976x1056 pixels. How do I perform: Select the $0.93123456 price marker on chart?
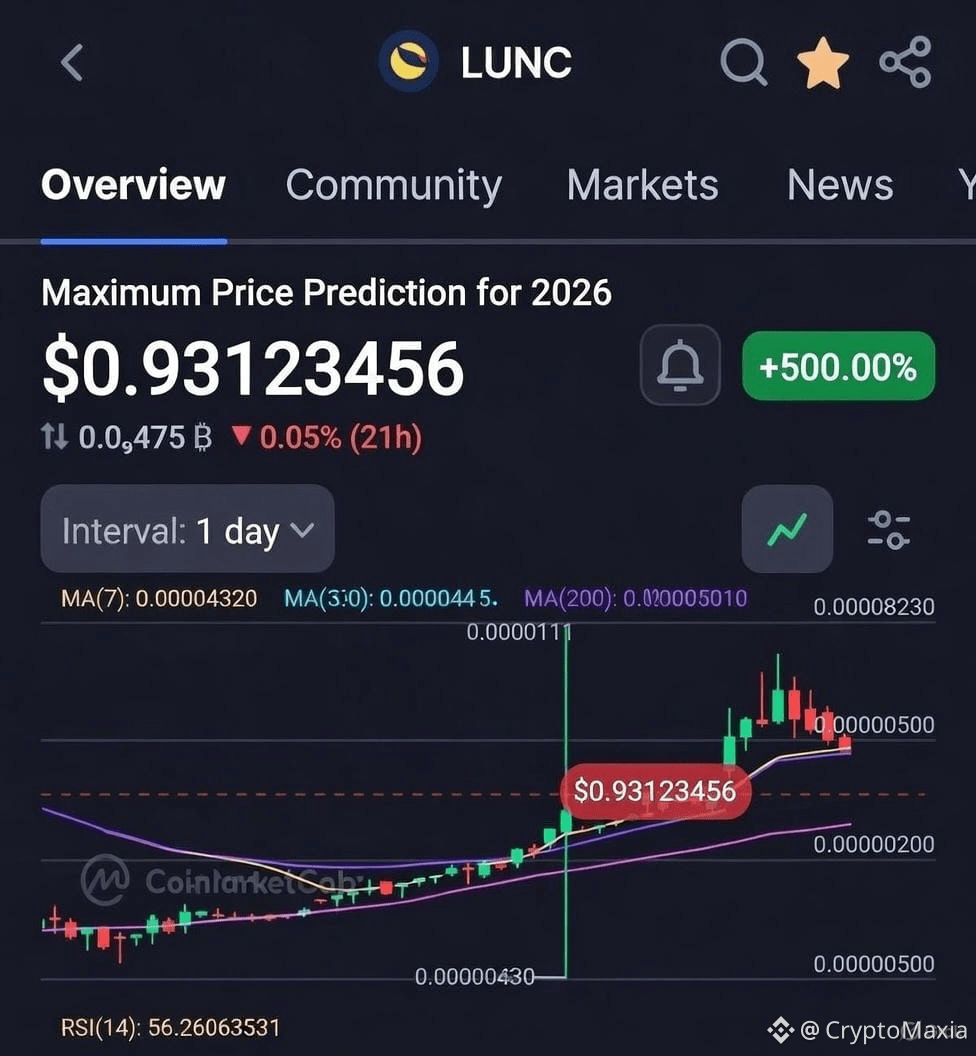click(656, 791)
